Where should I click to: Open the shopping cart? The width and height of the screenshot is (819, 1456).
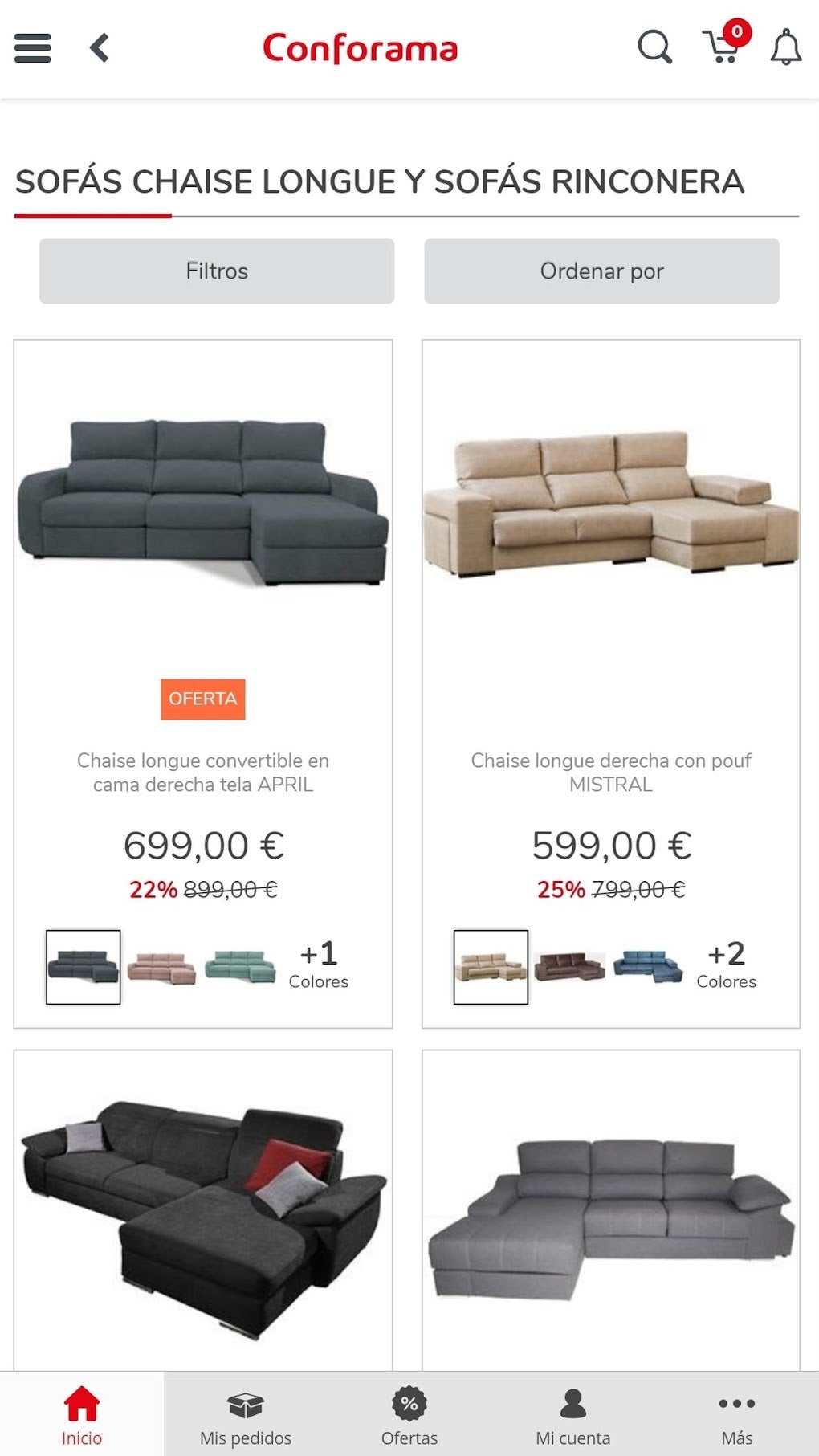click(723, 47)
